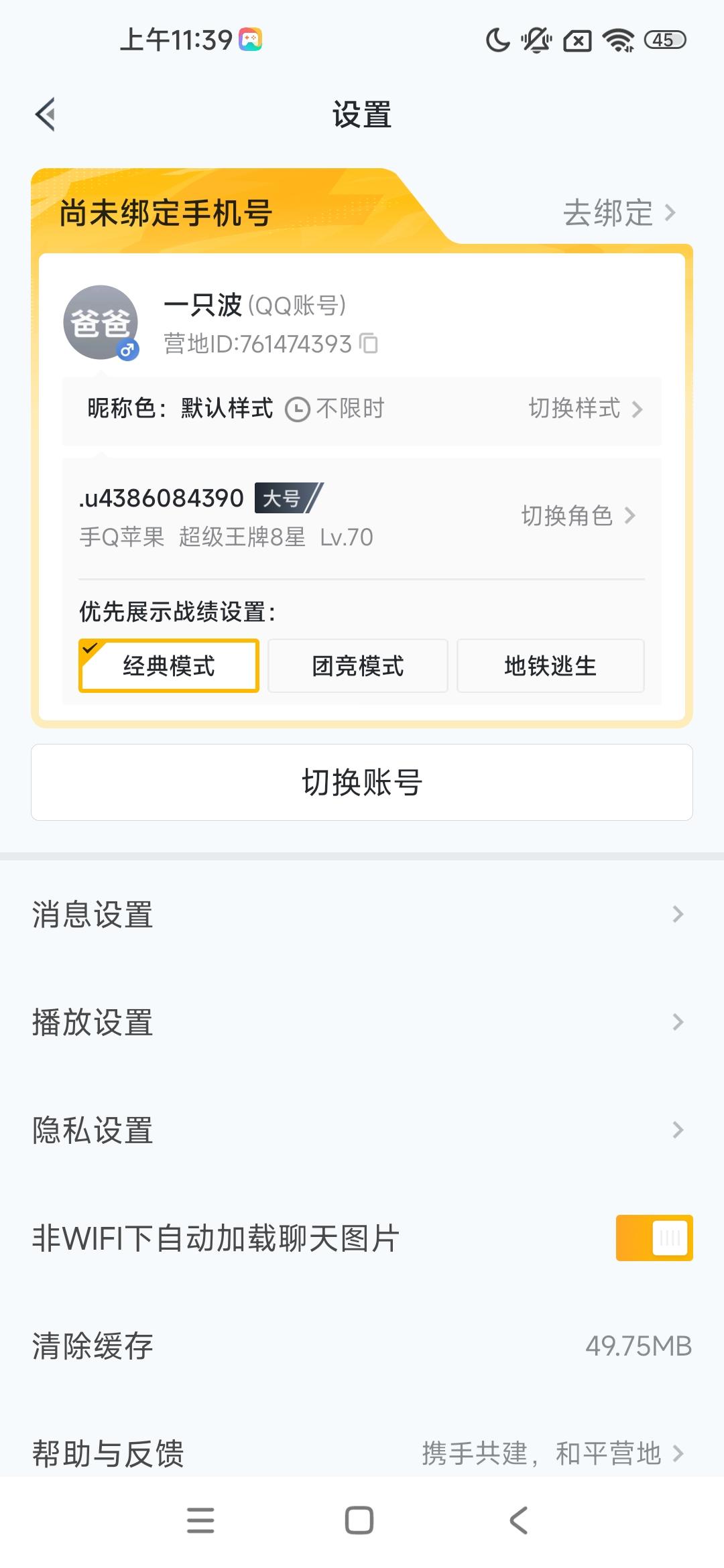Disable 非WIFI下自动加载聊天图片
This screenshot has width=724, height=1568.
point(655,1238)
